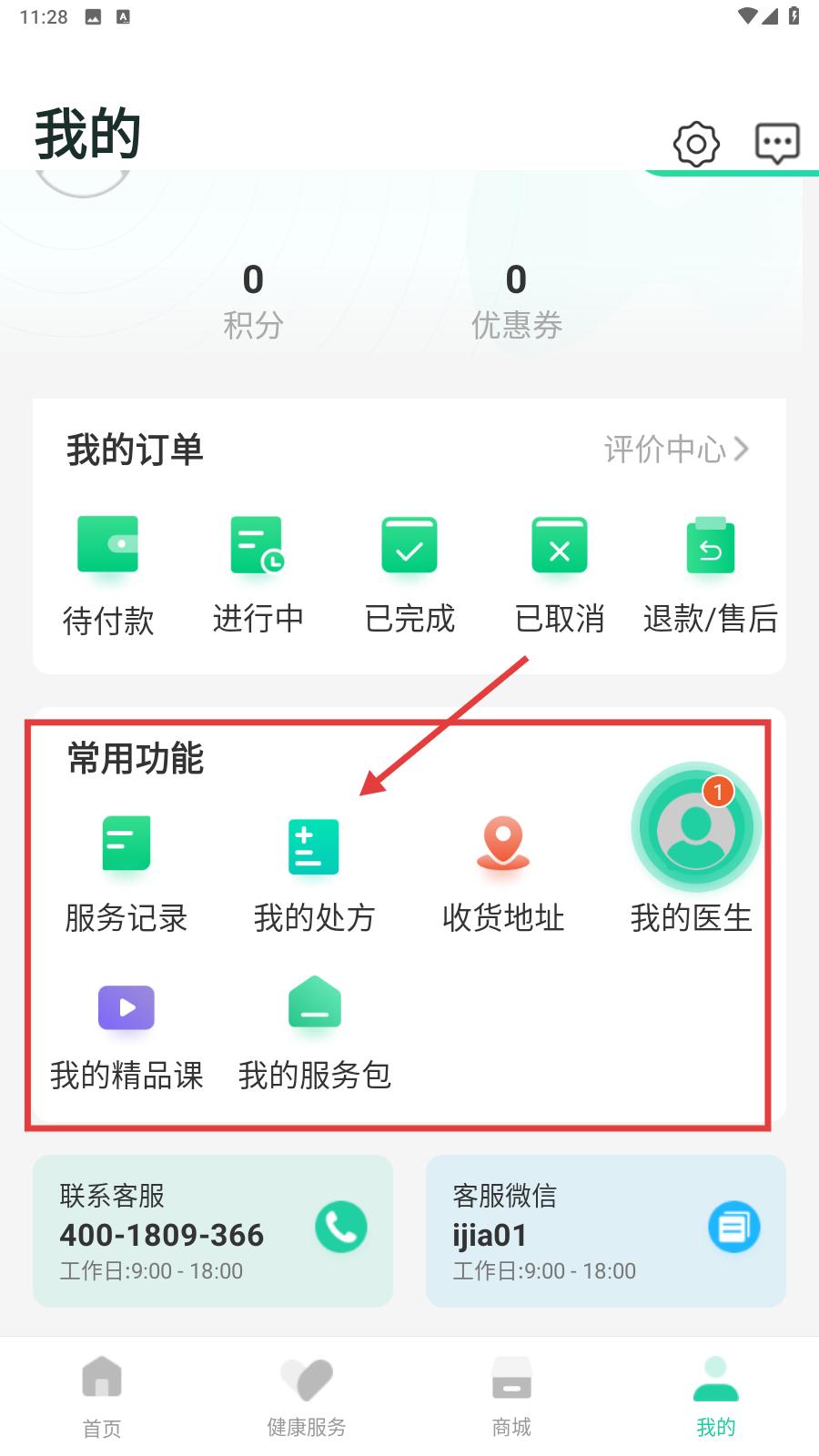The image size is (819, 1456).
Task: Call customer service 400-1809-366
Action: coord(341,1227)
